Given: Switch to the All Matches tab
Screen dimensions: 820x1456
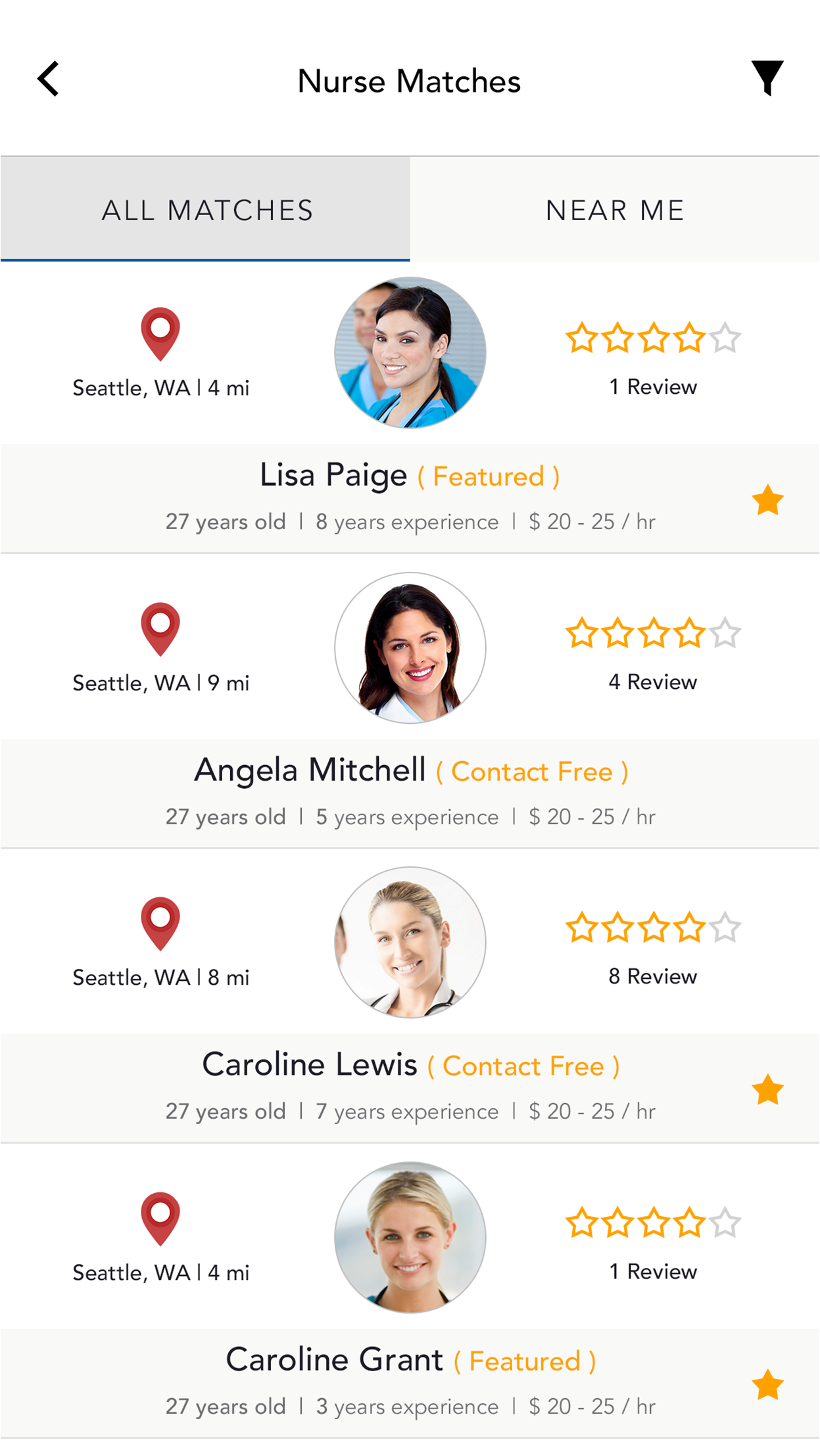Looking at the screenshot, I should 206,210.
